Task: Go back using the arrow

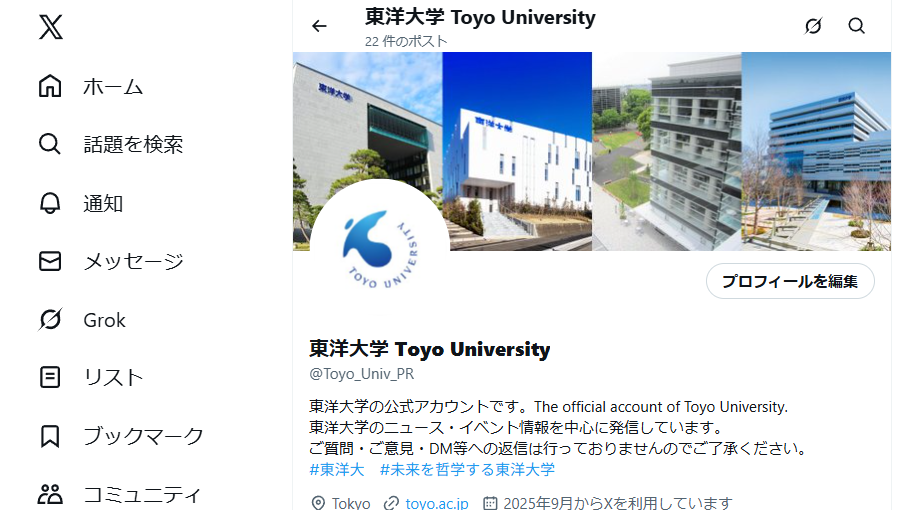Action: pyautogui.click(x=319, y=26)
